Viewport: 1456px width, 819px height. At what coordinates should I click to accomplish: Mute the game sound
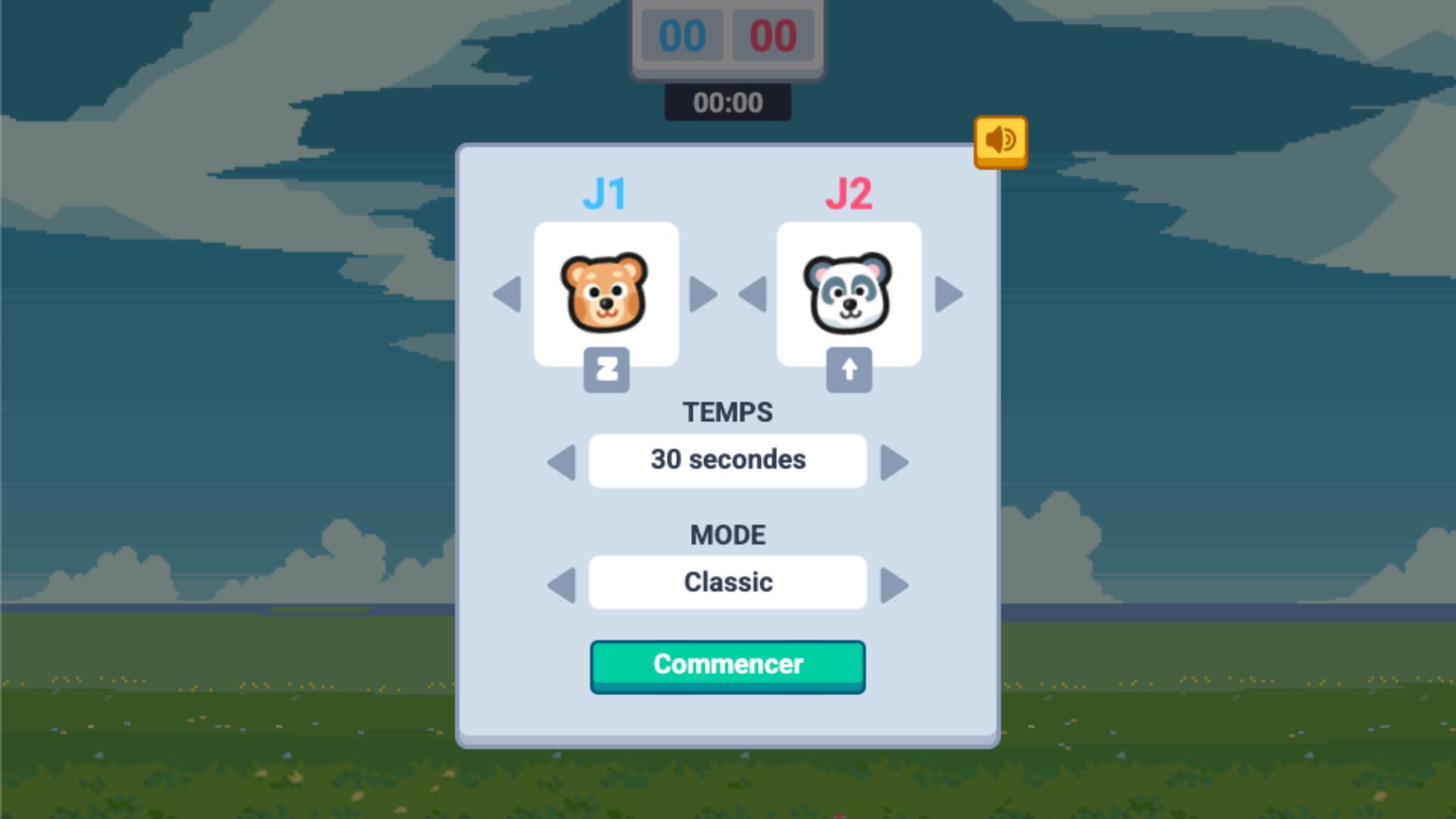point(1000,141)
